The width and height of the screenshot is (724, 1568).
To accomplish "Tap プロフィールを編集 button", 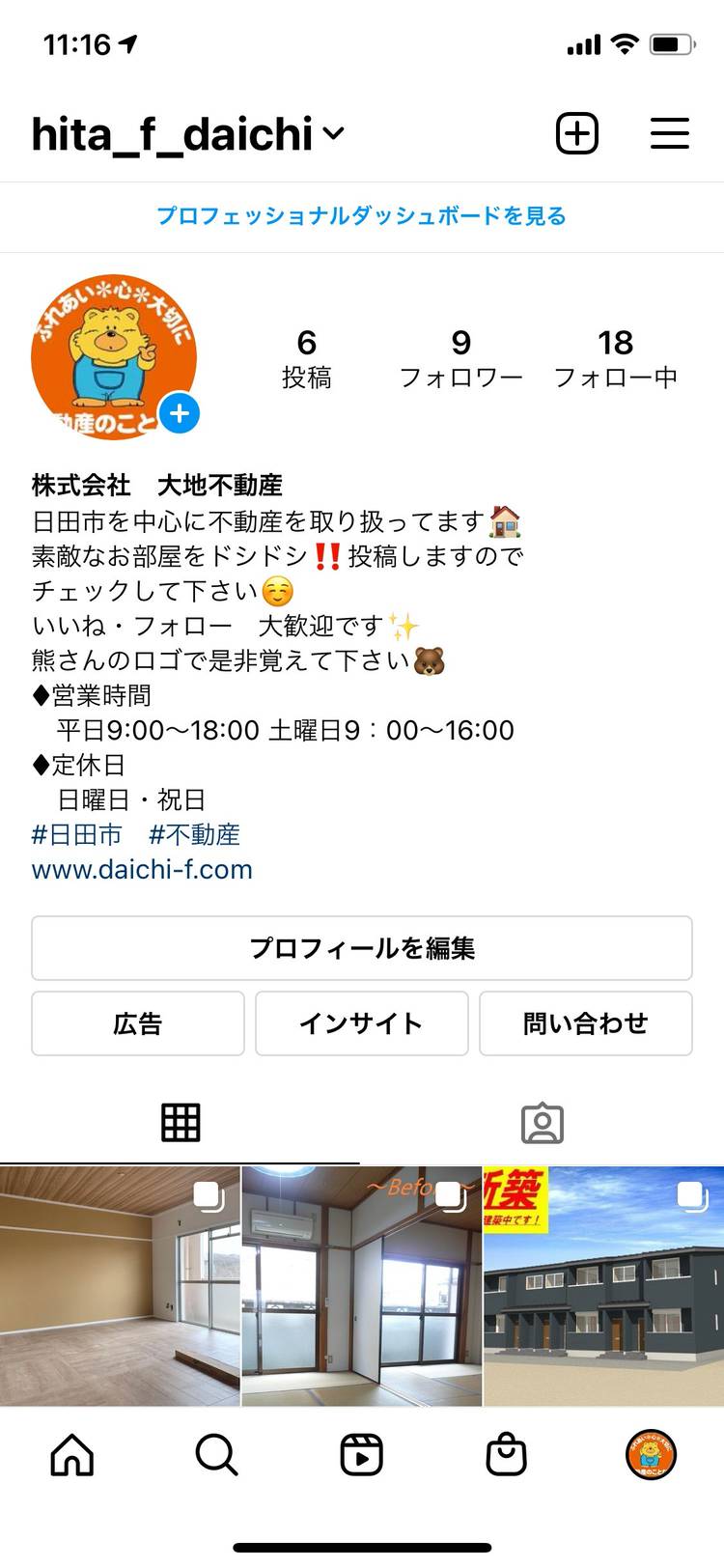I will pyautogui.click(x=361, y=948).
